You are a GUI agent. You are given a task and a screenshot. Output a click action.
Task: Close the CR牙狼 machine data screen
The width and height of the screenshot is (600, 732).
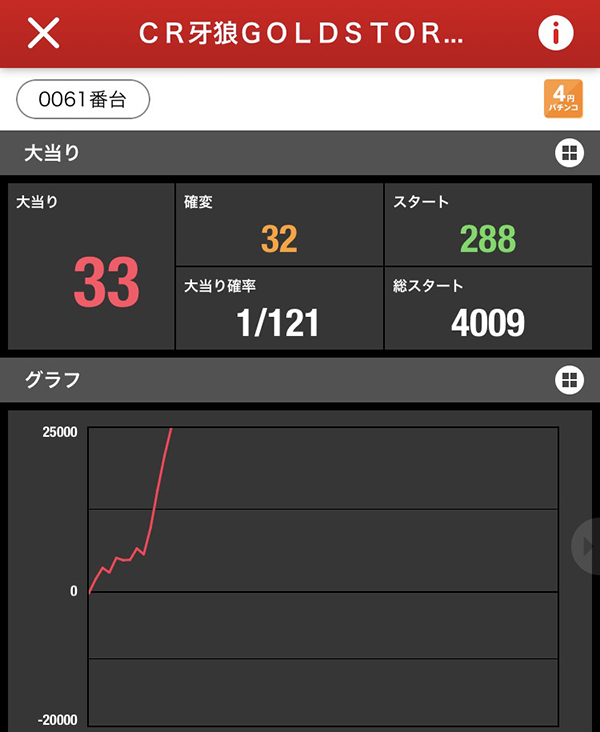pyautogui.click(x=43, y=33)
